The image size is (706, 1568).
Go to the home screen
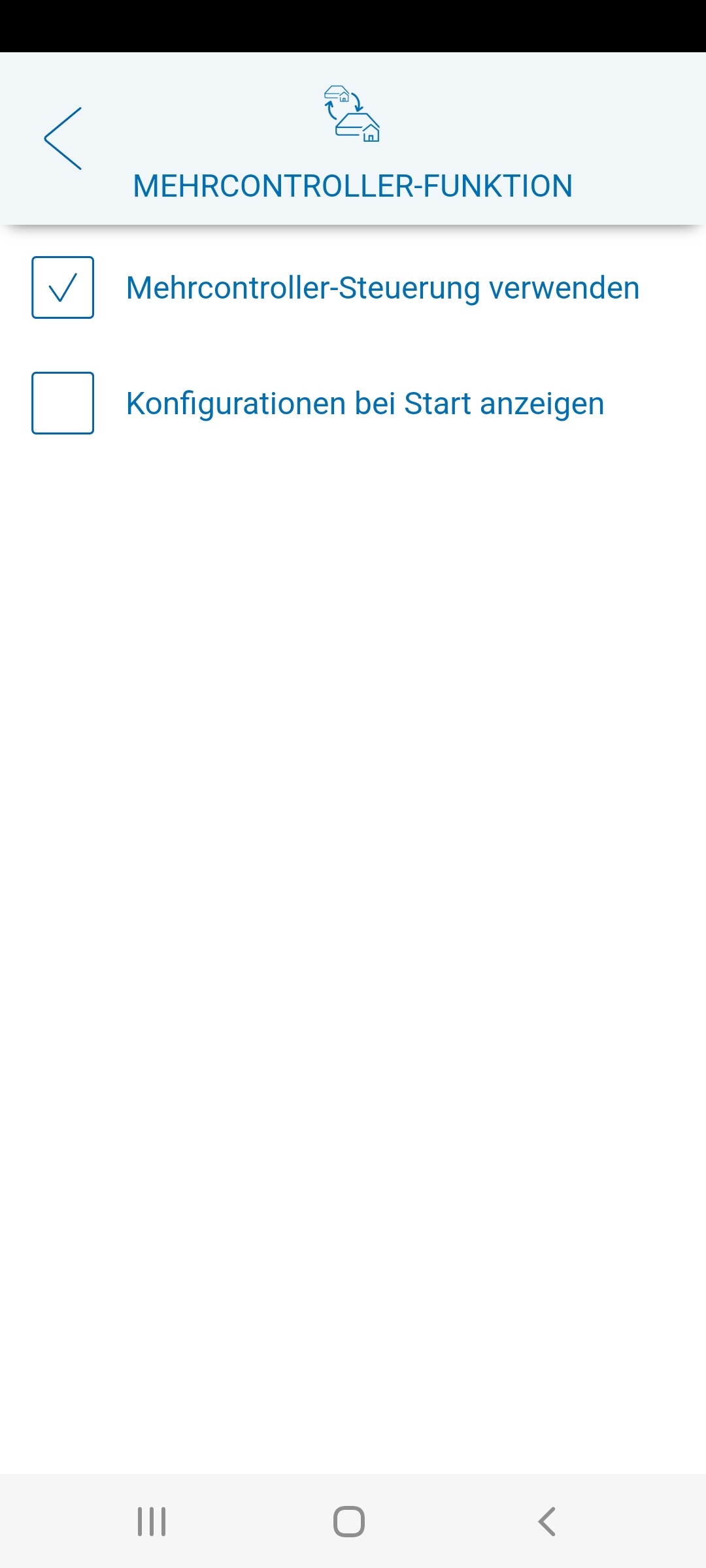349,1522
